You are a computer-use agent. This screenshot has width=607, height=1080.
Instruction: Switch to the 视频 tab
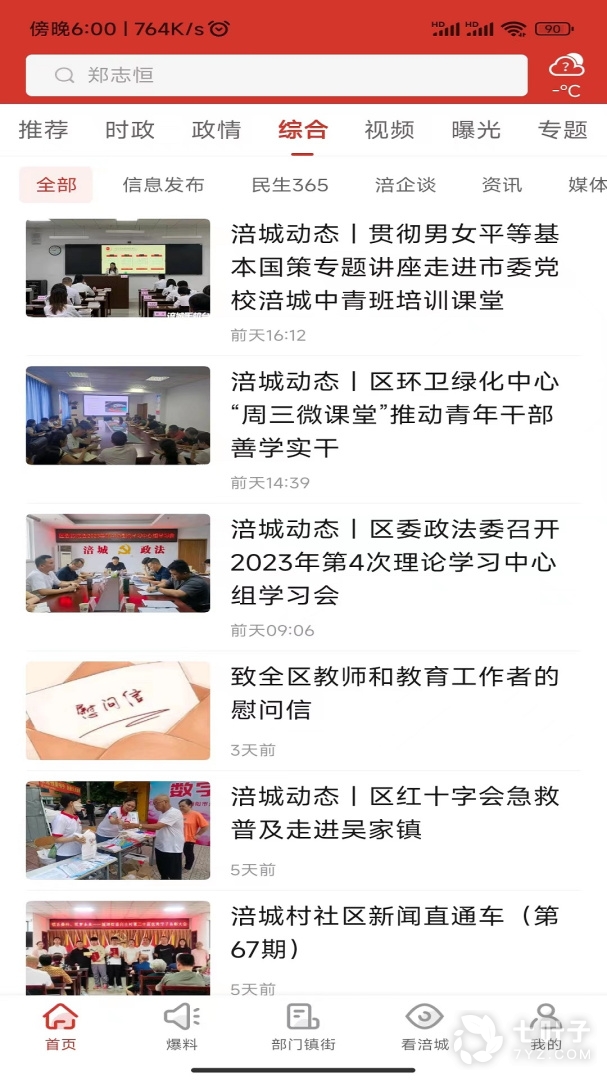pyautogui.click(x=389, y=130)
